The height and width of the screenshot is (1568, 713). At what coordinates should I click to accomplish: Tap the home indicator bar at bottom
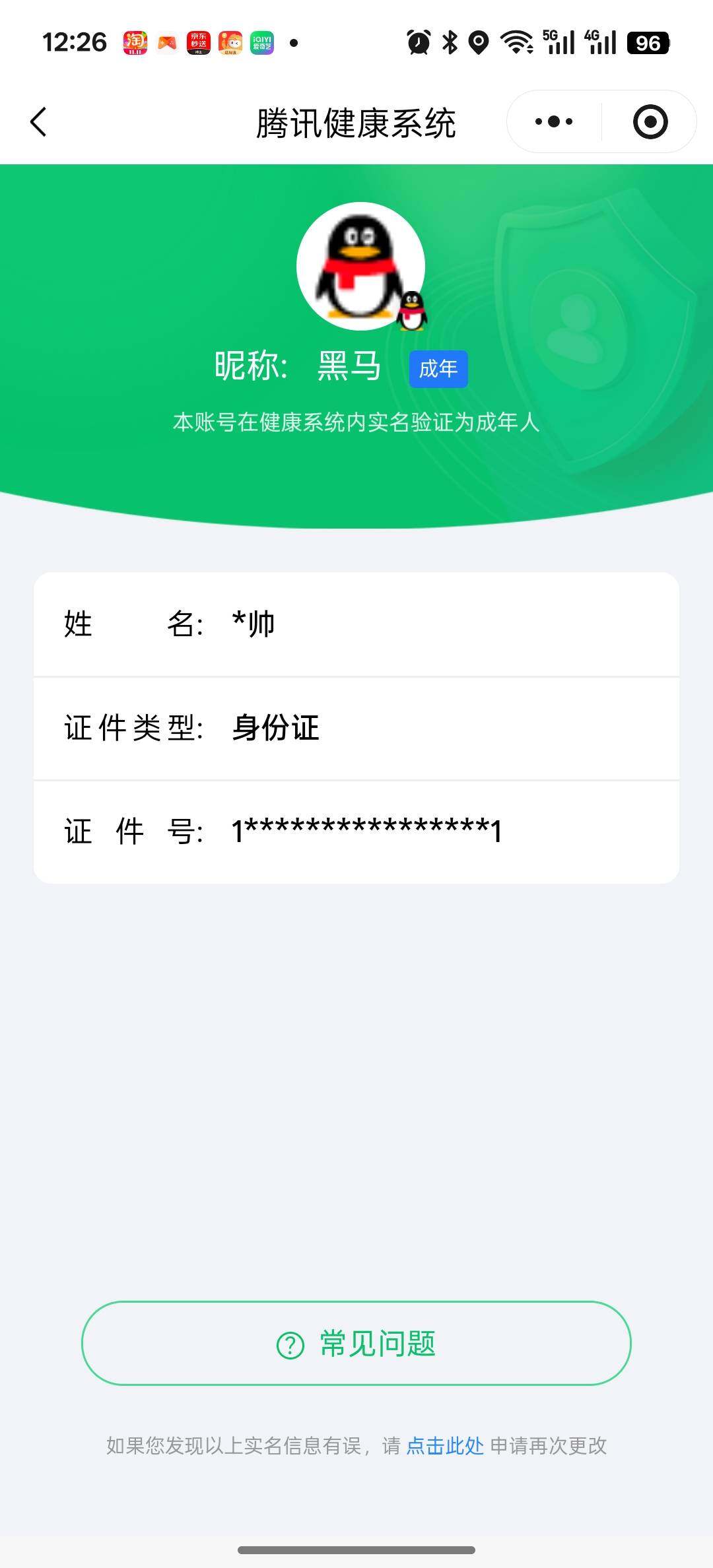(356, 1550)
